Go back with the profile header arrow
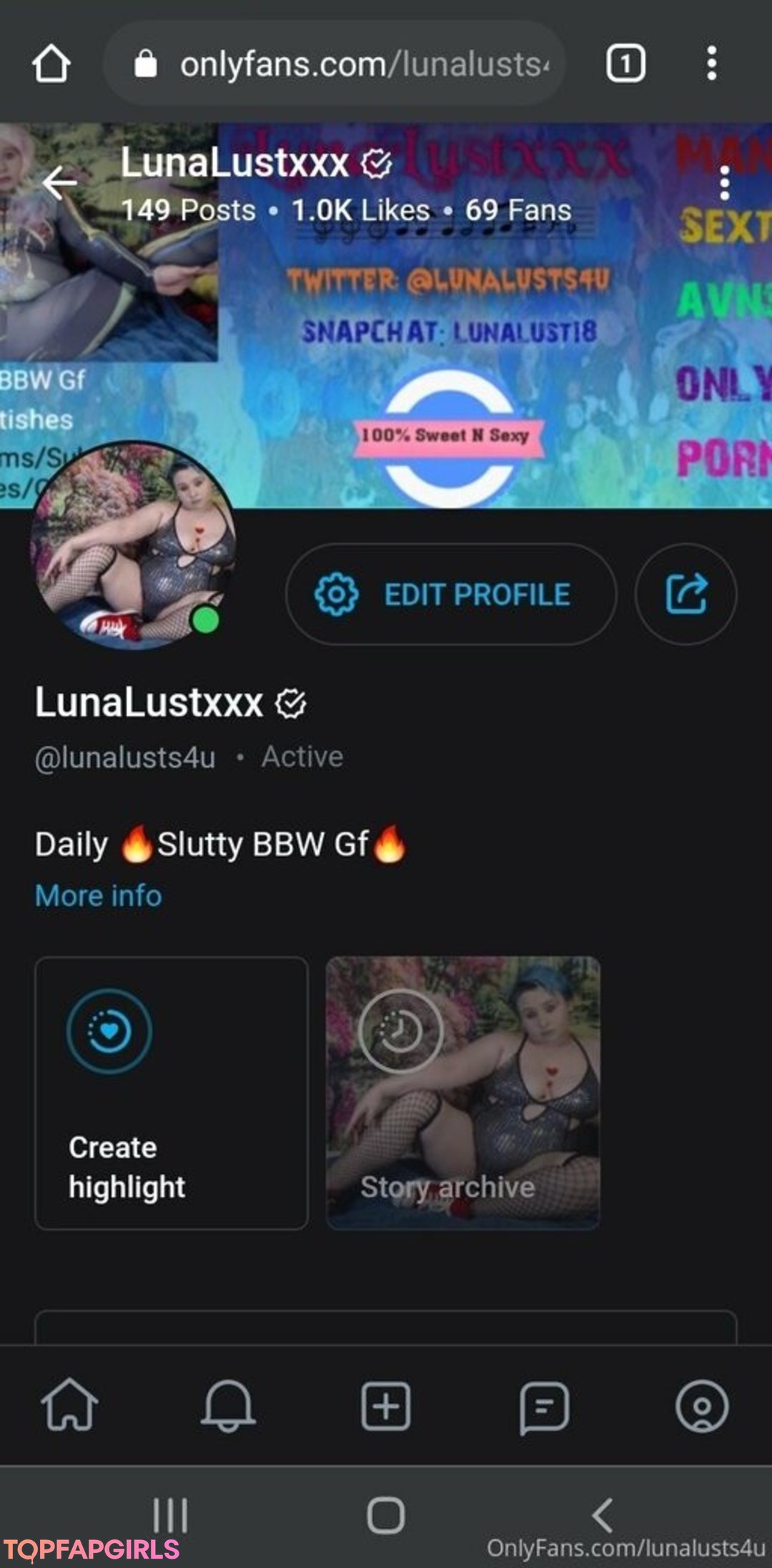Viewport: 772px width, 1568px height. coord(60,182)
